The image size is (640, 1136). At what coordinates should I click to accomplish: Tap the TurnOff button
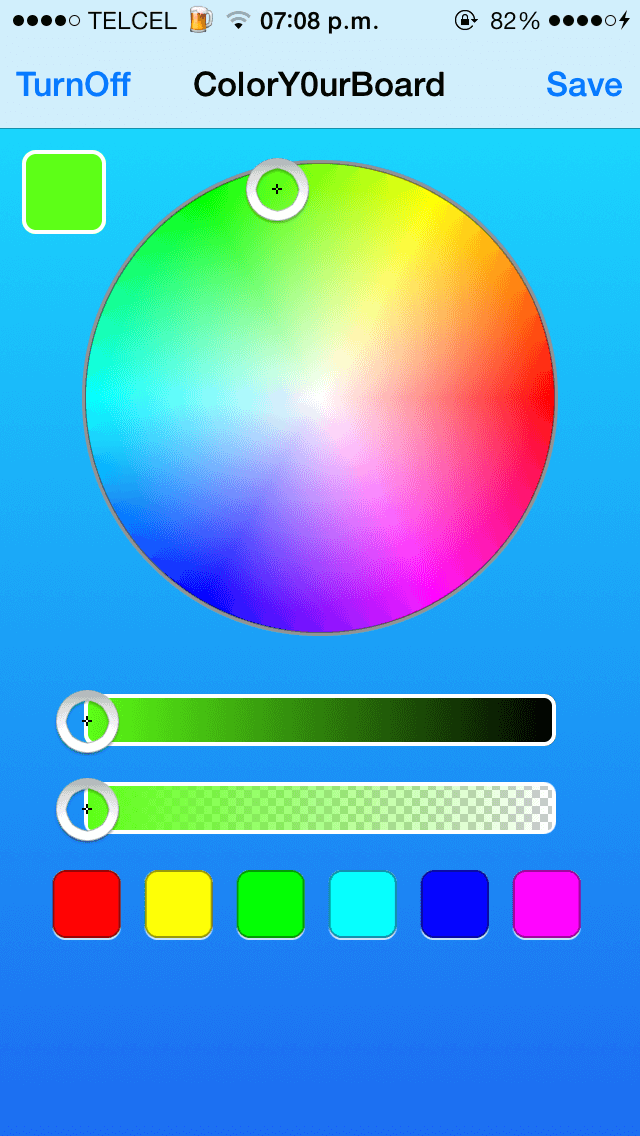[x=73, y=85]
